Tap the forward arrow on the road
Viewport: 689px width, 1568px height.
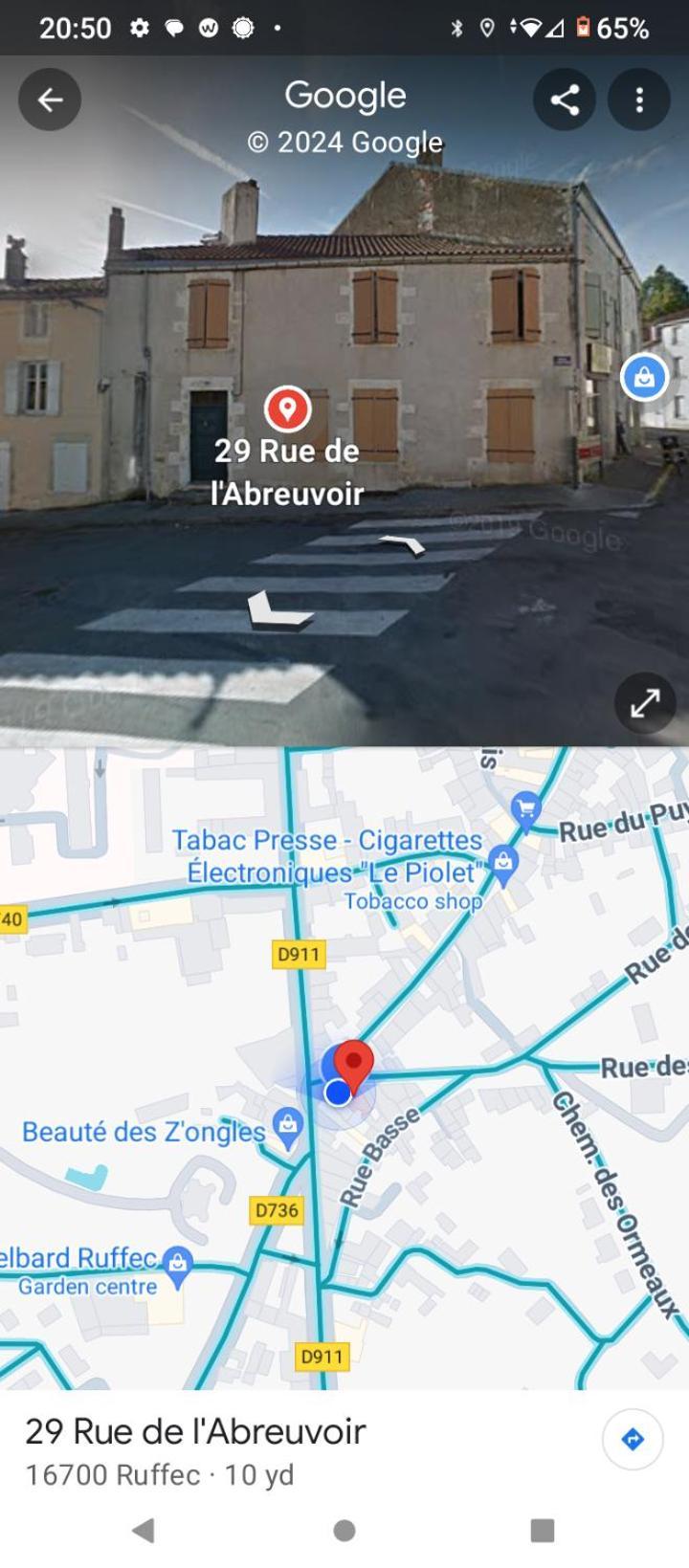[403, 544]
